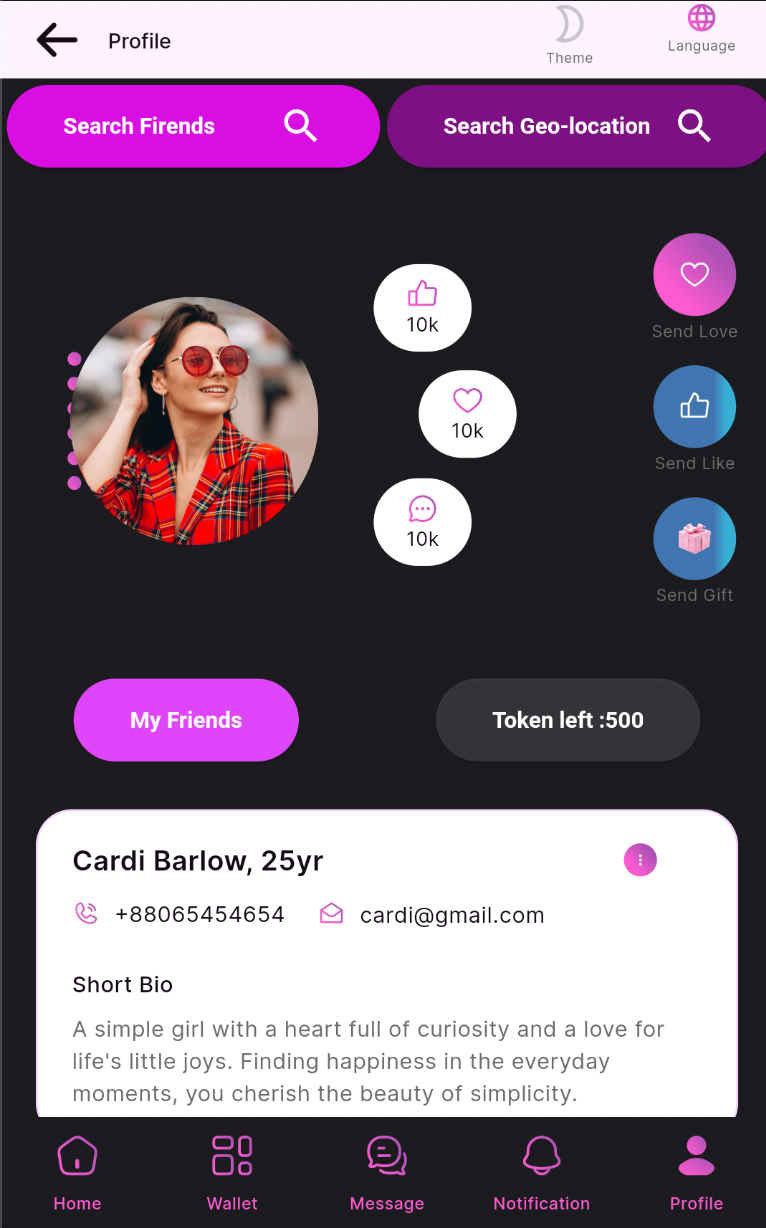View Cardi Barlow's profile photo
The height and width of the screenshot is (1228, 766).
coord(194,421)
